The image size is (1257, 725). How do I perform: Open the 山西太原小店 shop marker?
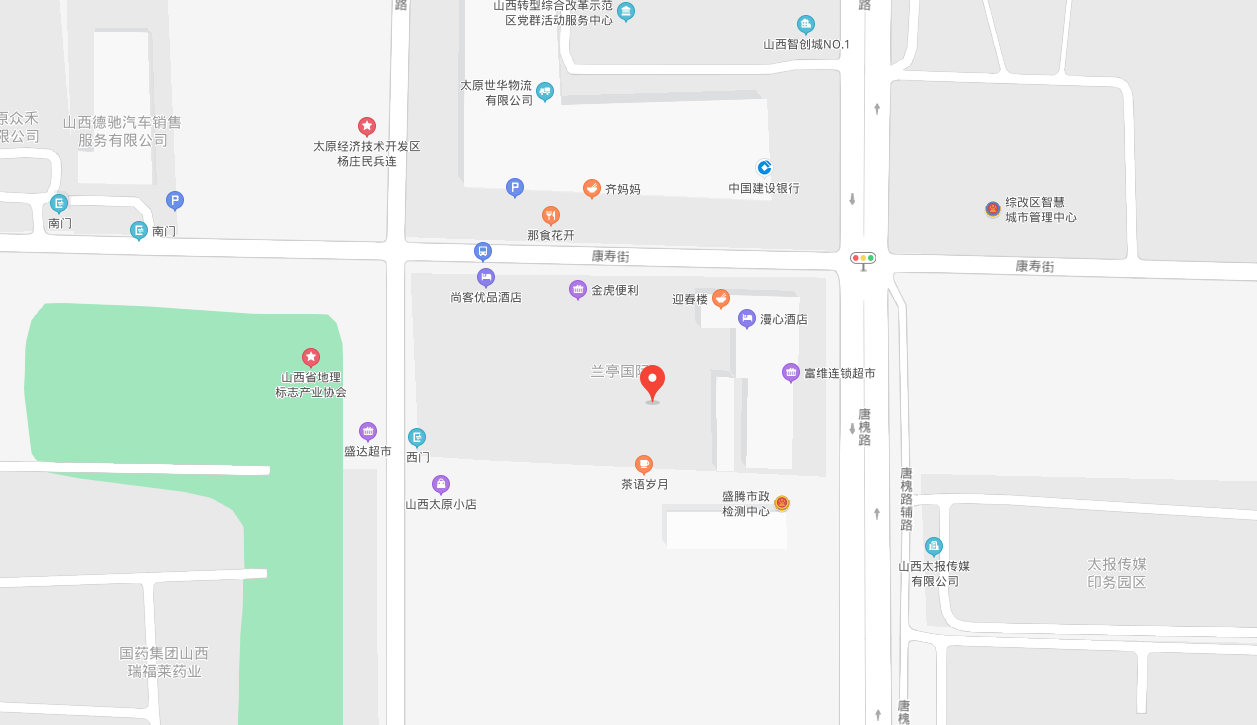pos(441,484)
